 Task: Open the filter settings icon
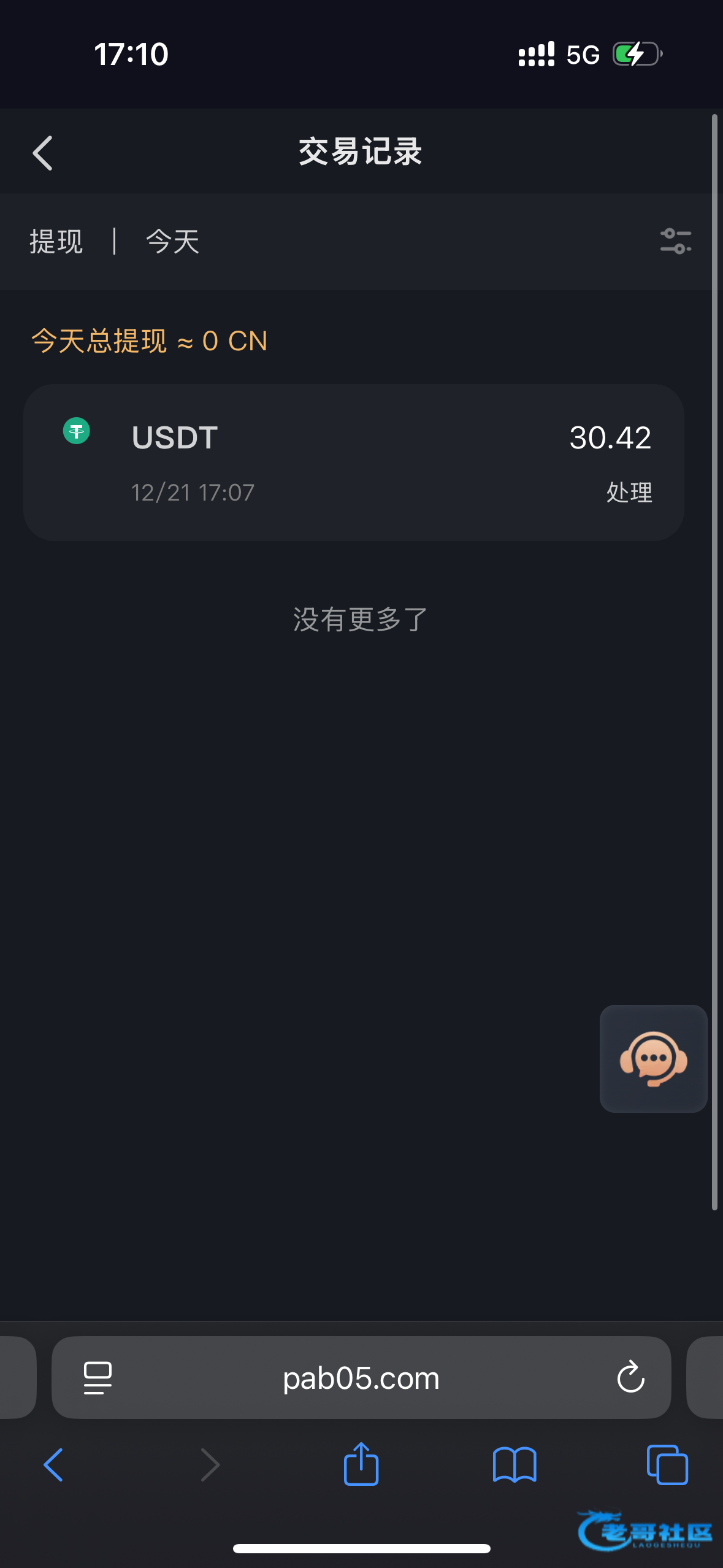click(676, 241)
